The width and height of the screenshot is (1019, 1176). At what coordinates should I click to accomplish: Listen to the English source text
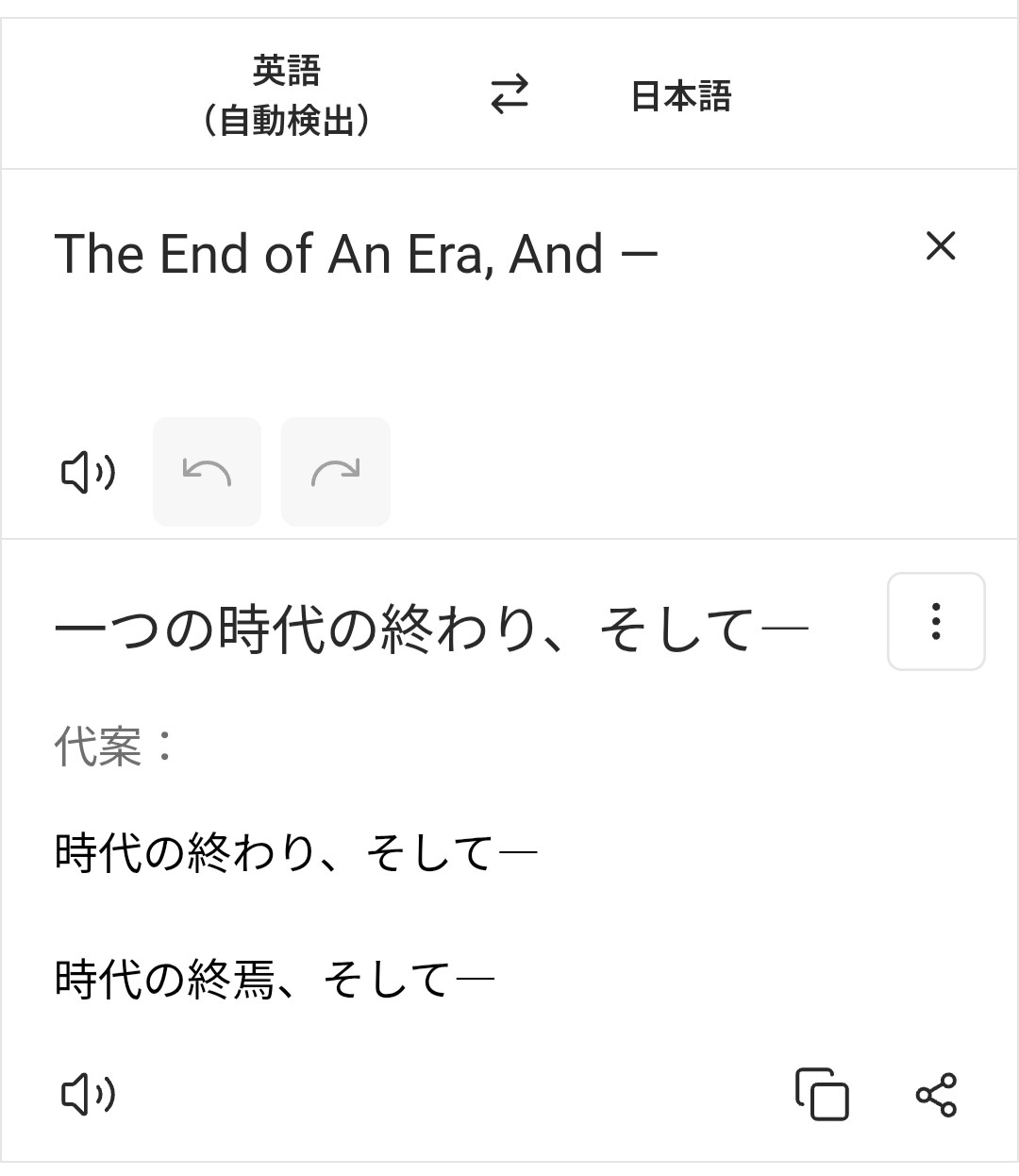point(88,472)
